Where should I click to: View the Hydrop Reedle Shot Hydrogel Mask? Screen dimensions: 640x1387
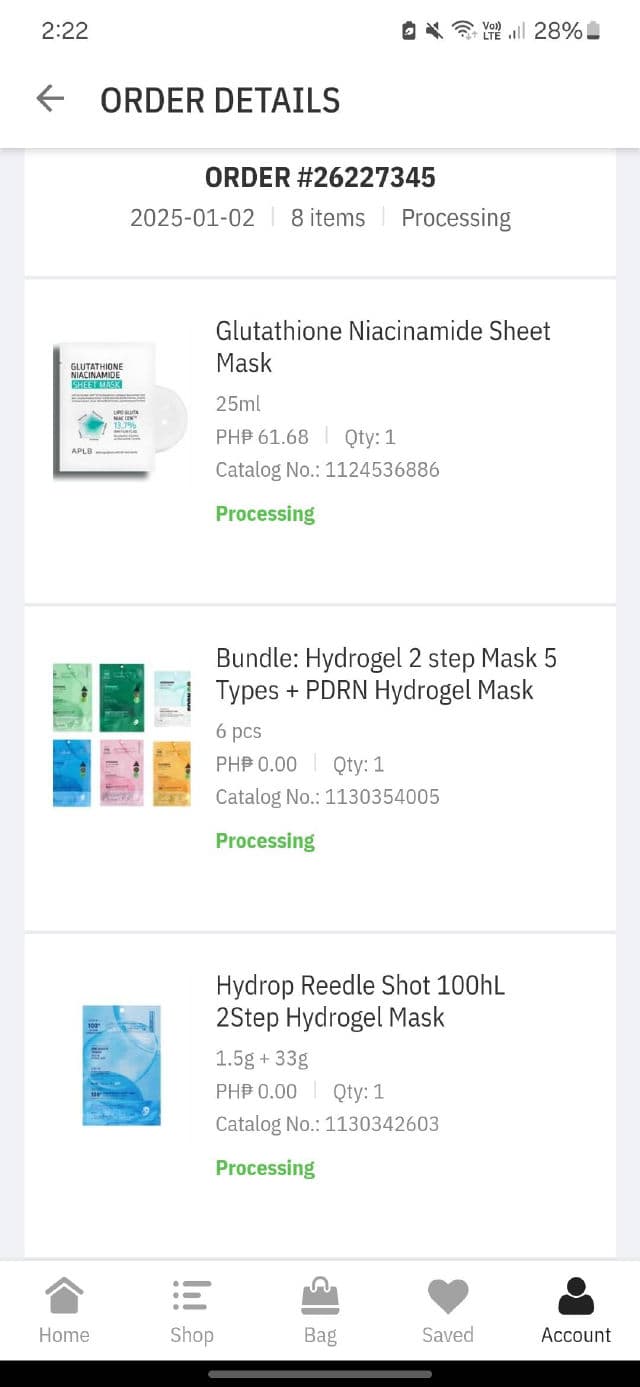click(360, 1001)
